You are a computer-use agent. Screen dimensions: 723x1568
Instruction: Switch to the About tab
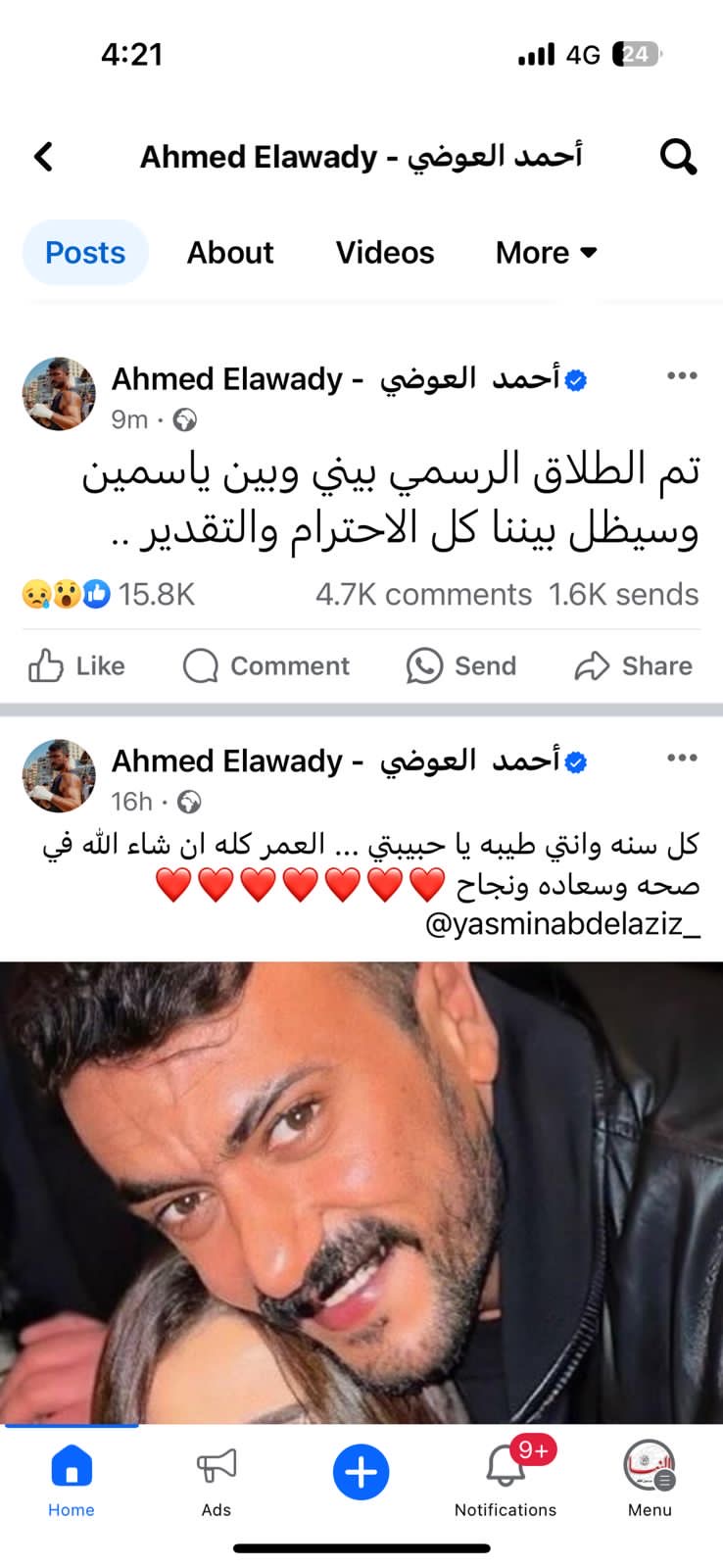pyautogui.click(x=230, y=253)
